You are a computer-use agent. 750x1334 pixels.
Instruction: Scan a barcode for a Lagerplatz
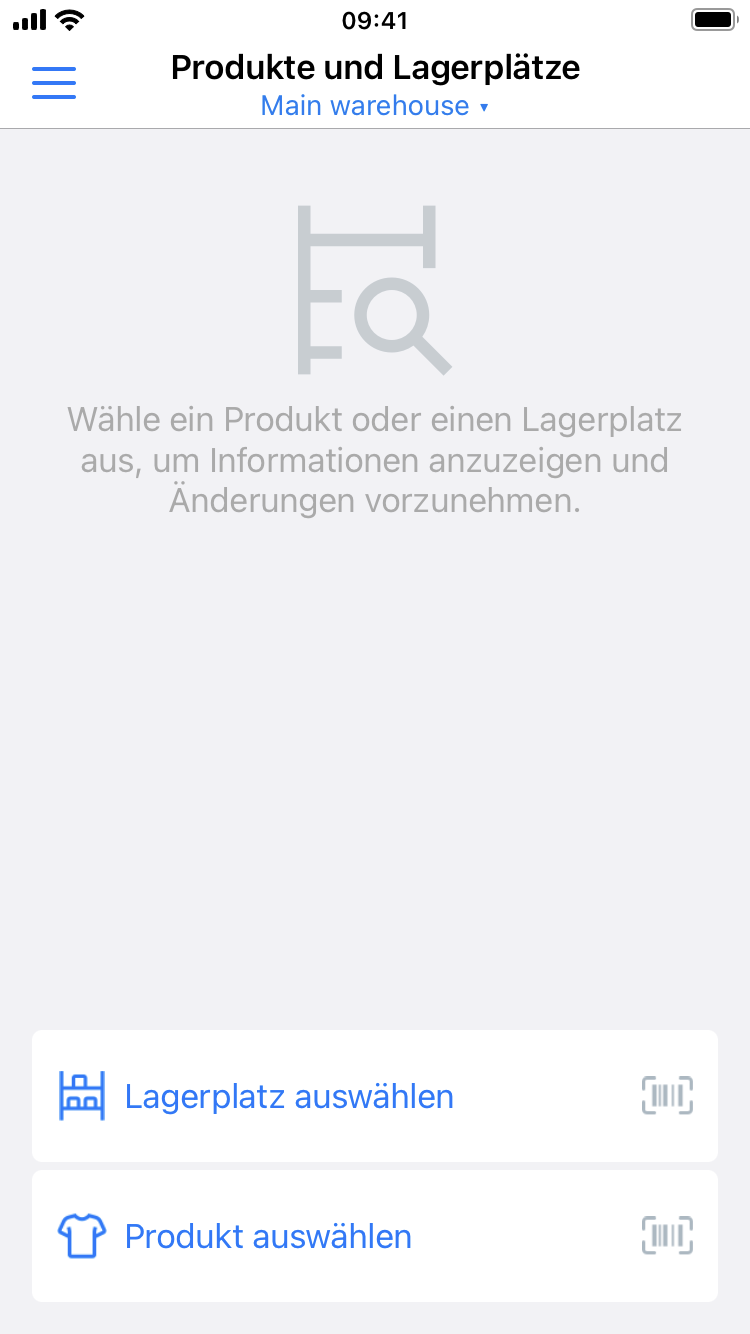[666, 1096]
